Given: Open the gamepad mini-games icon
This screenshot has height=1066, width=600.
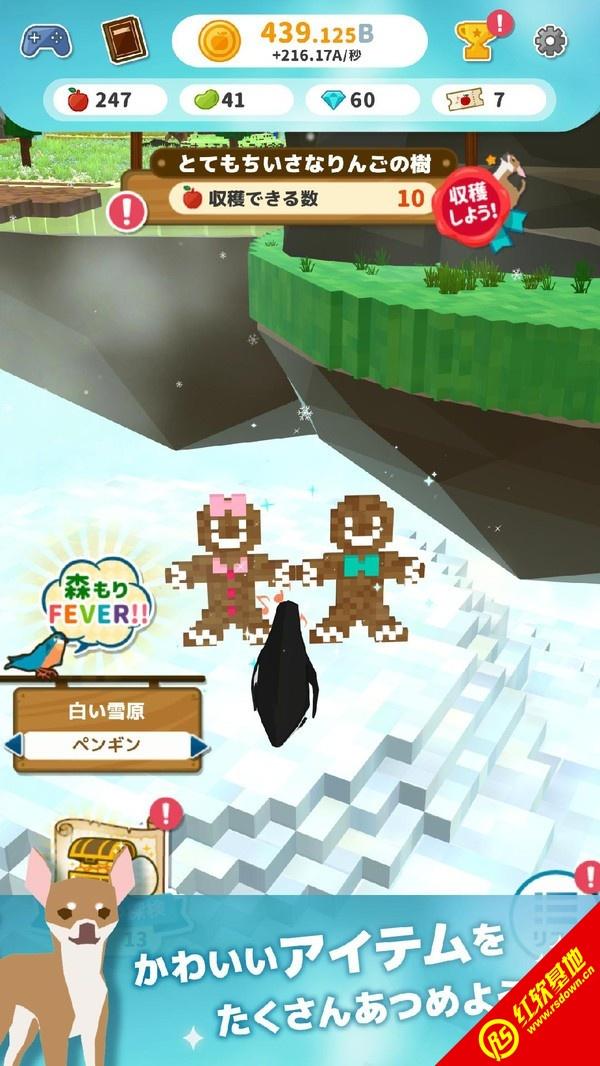Looking at the screenshot, I should pos(46,41).
